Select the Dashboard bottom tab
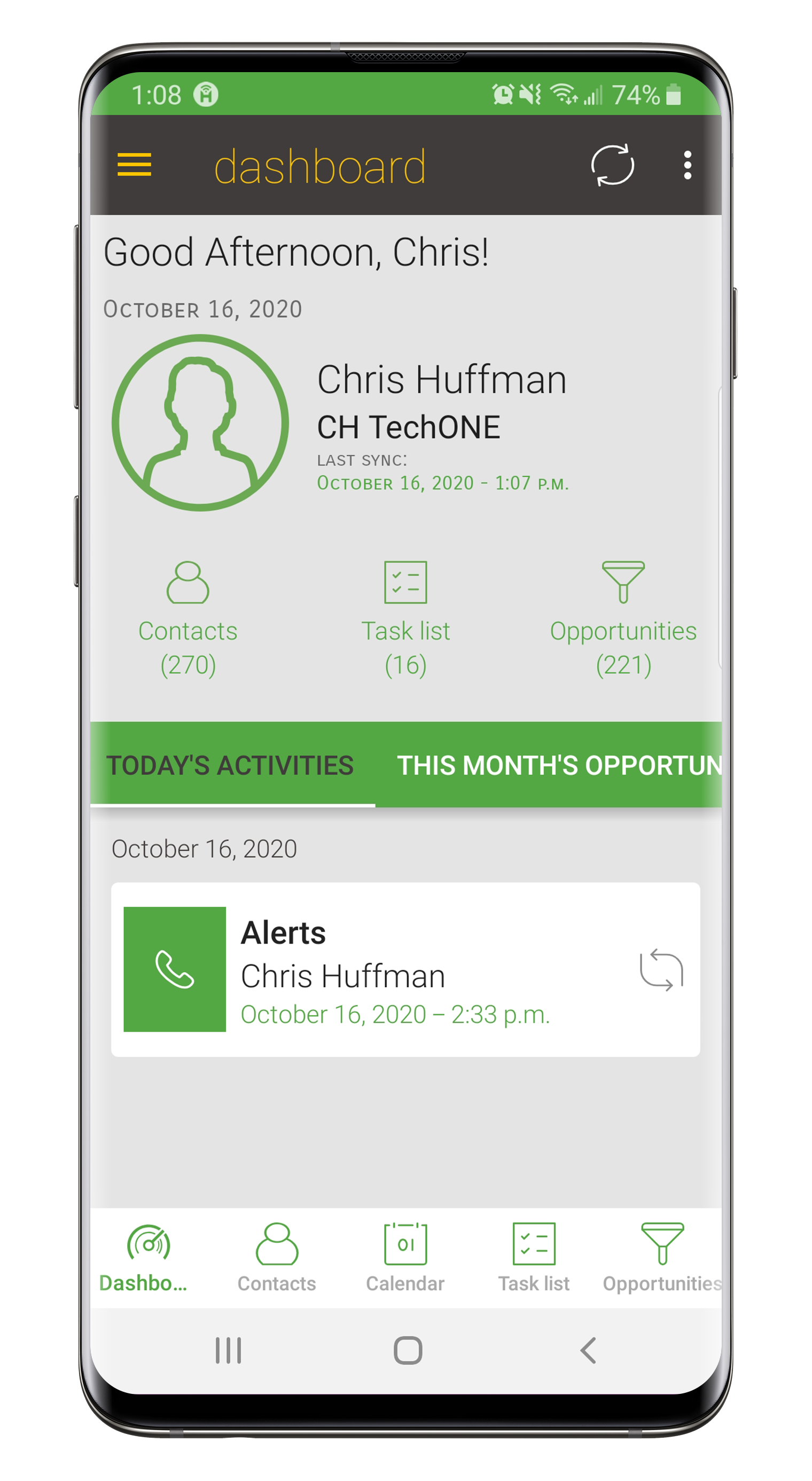Viewport: 812px width, 1481px height. coord(147,1257)
